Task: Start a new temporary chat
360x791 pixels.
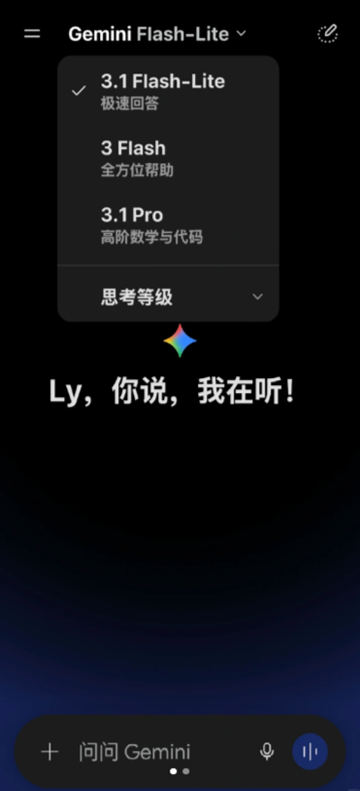Action: click(x=327, y=34)
